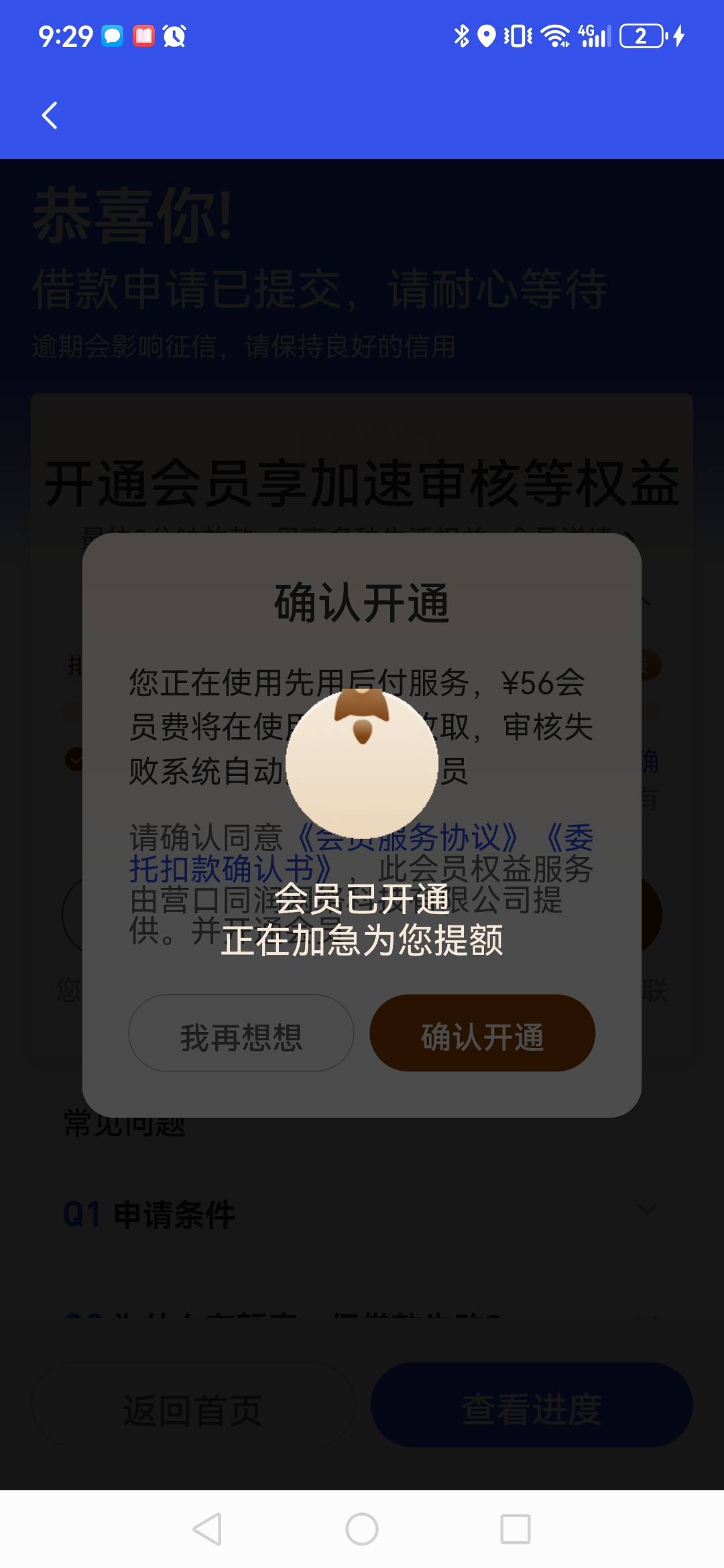Open the system recent apps view
The image size is (724, 1568).
(516, 1529)
